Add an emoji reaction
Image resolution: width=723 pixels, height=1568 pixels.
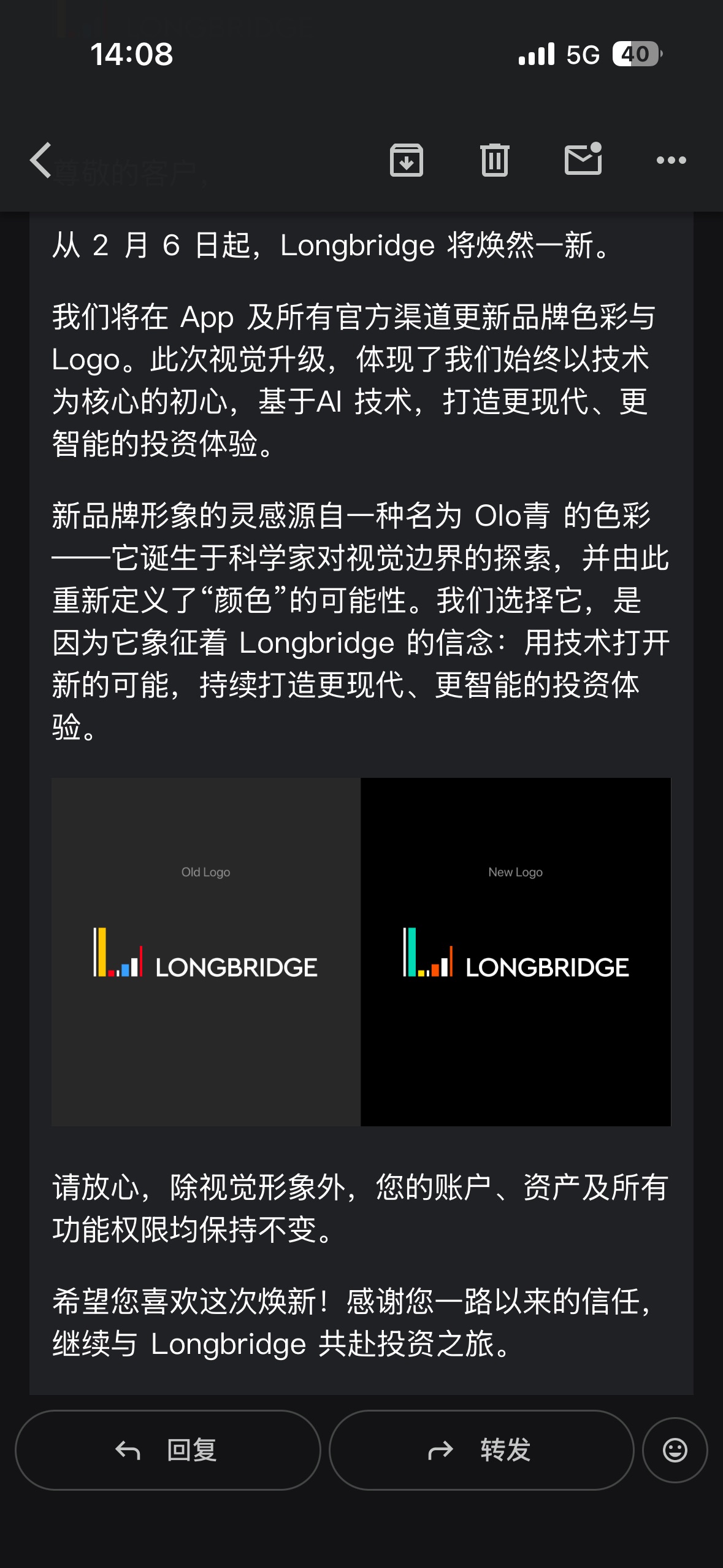tap(675, 1450)
